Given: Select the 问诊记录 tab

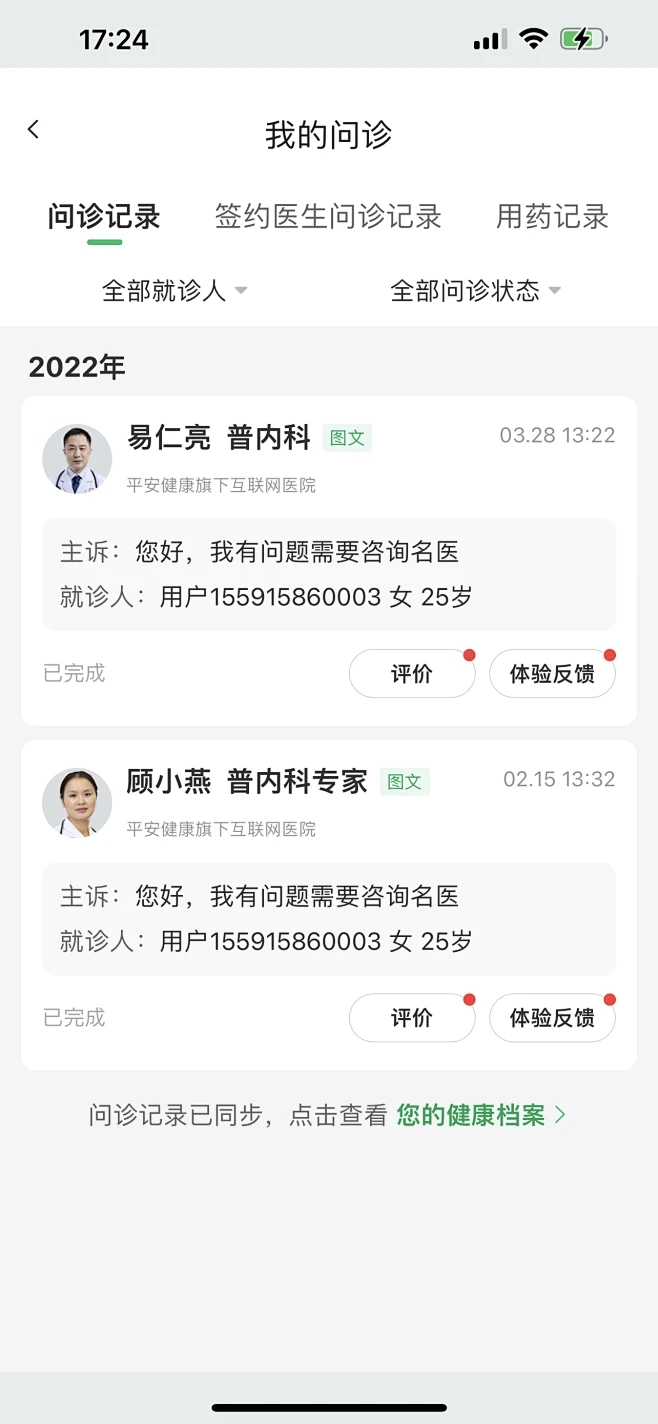Looking at the screenshot, I should [104, 217].
